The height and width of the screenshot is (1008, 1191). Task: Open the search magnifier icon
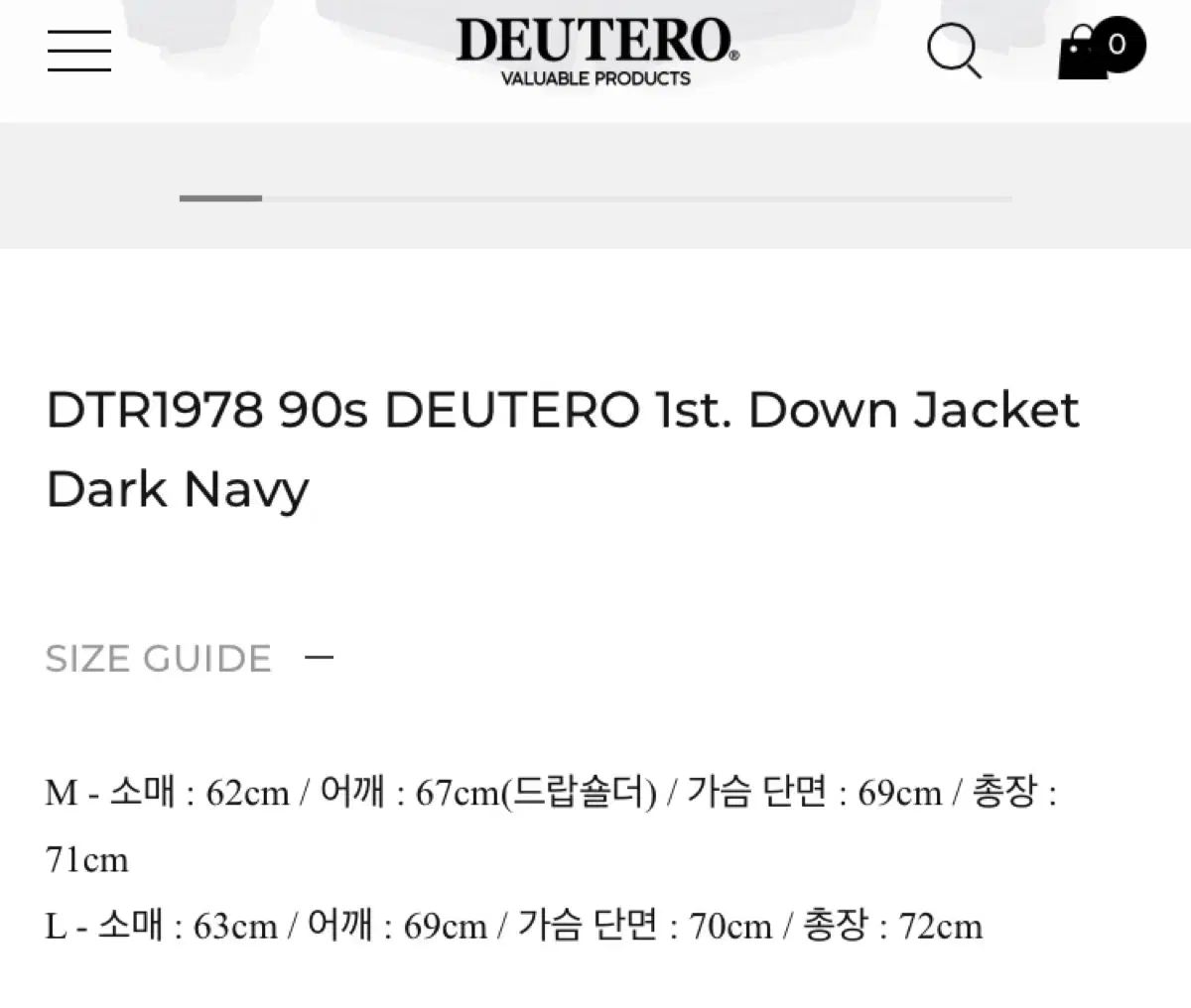[x=954, y=50]
